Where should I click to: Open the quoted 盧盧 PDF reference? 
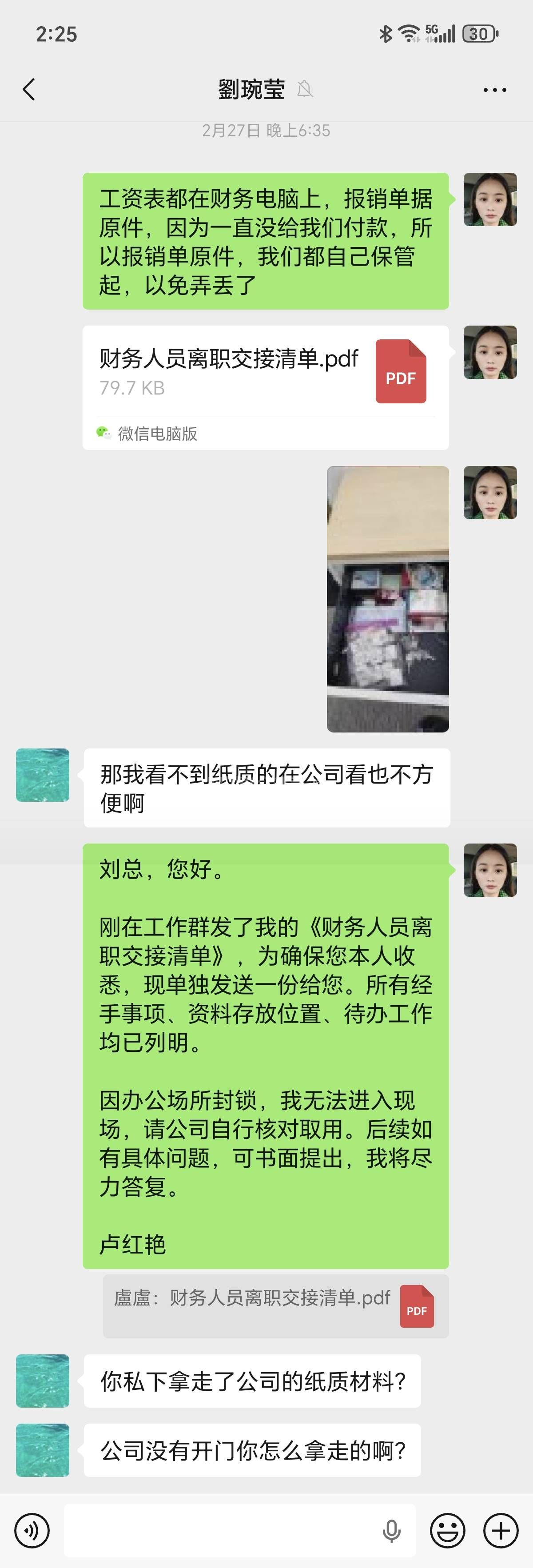276,1305
